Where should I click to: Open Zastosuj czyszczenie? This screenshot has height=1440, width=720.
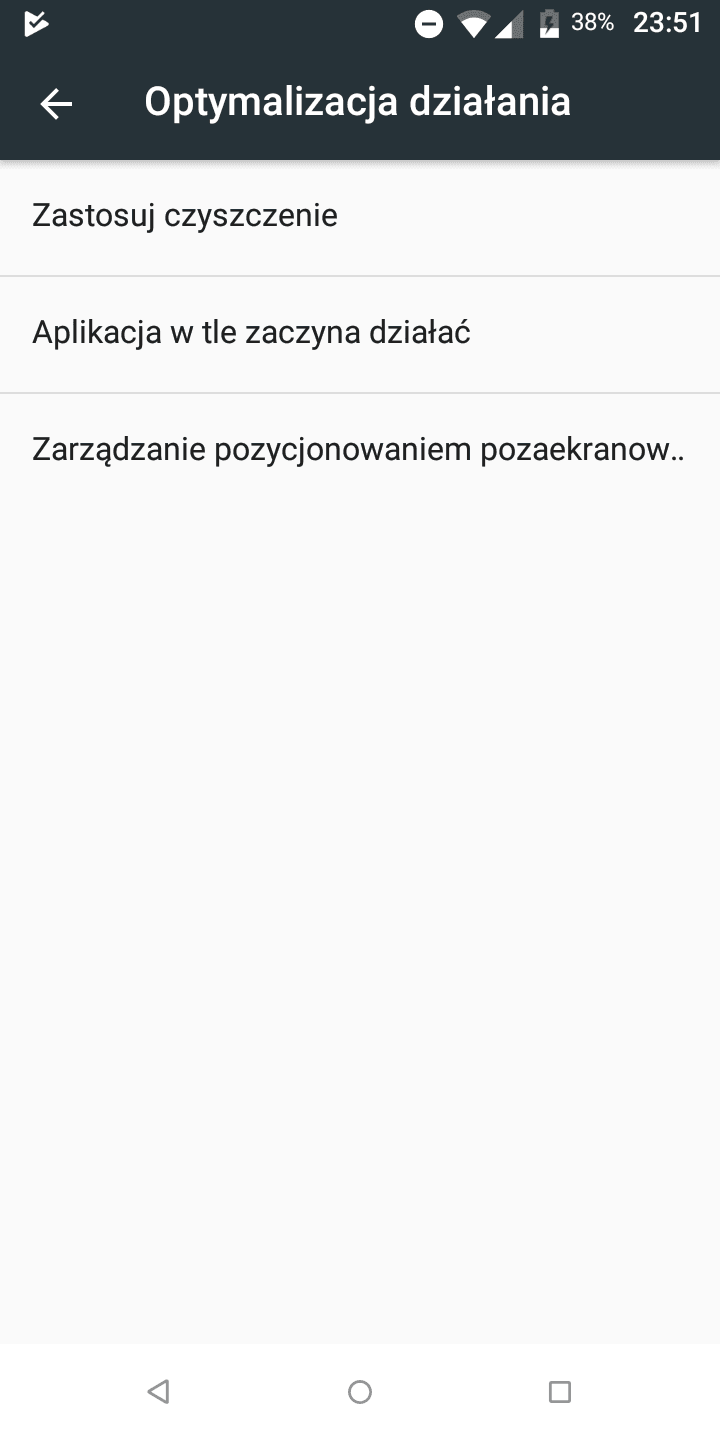click(x=360, y=217)
